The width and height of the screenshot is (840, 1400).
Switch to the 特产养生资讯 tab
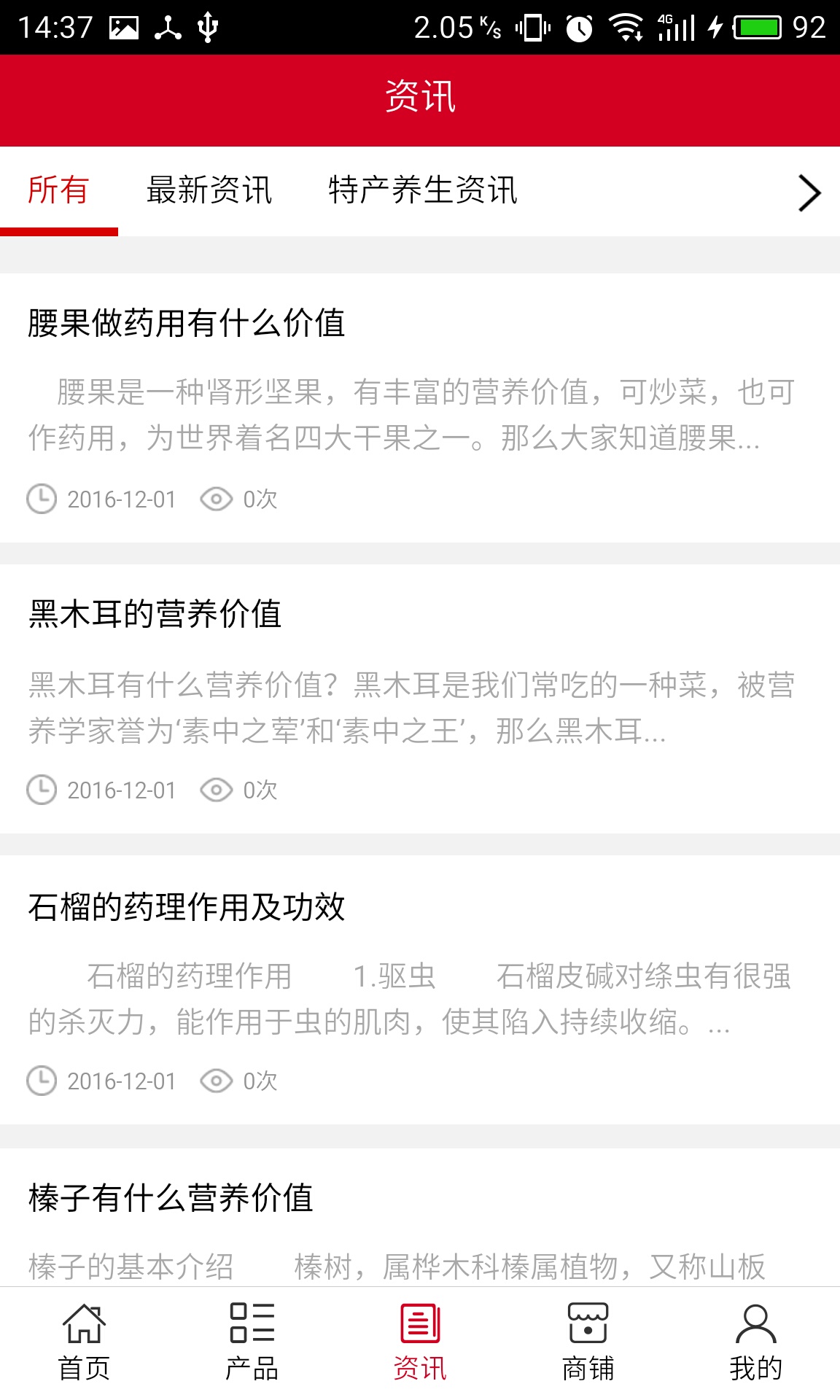423,191
